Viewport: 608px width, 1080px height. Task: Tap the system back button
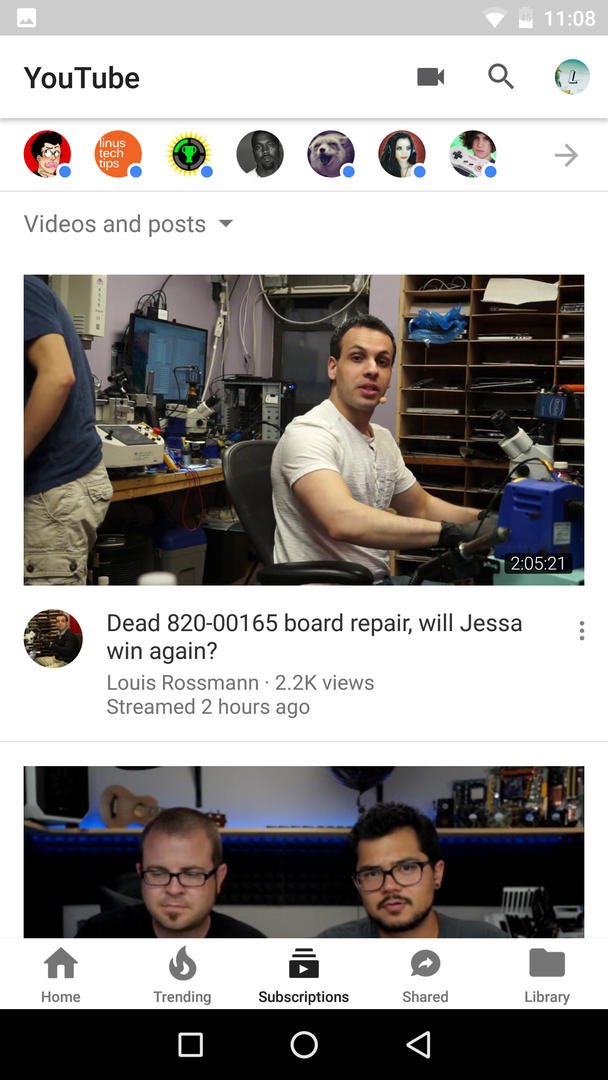click(x=419, y=1044)
